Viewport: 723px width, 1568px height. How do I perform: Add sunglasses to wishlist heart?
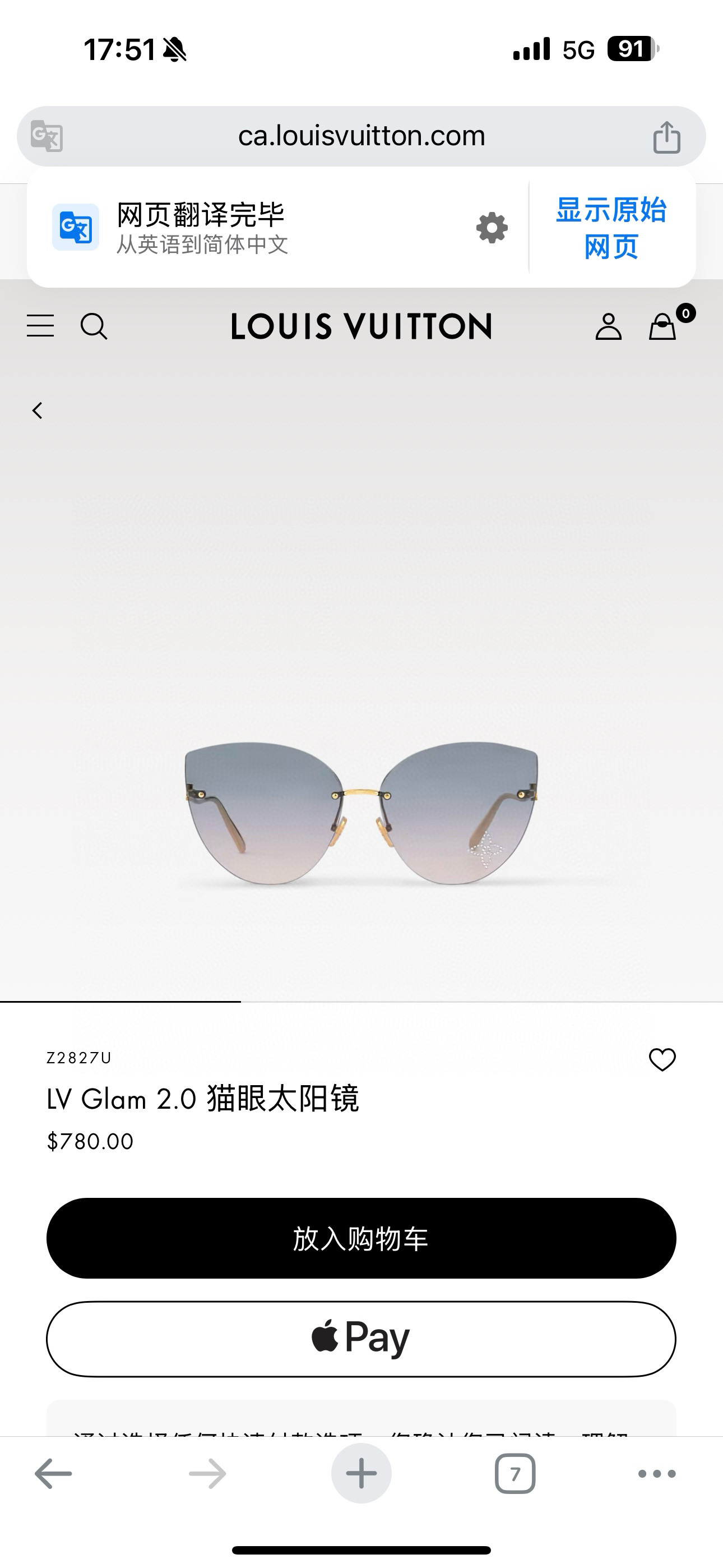tap(662, 1060)
